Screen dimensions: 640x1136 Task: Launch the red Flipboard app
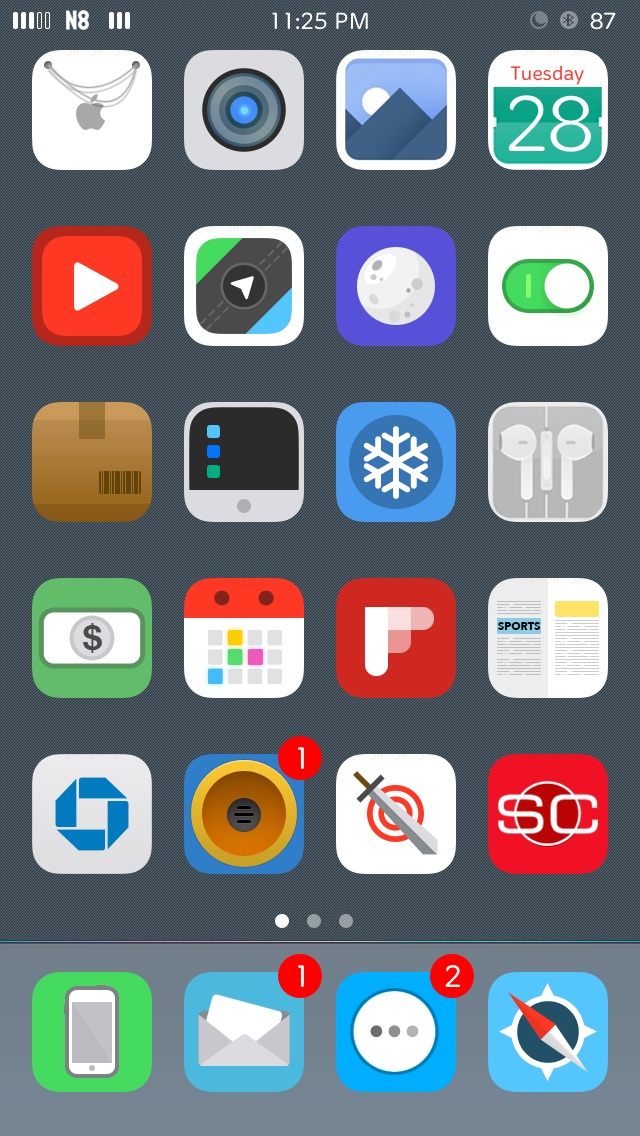(x=396, y=638)
